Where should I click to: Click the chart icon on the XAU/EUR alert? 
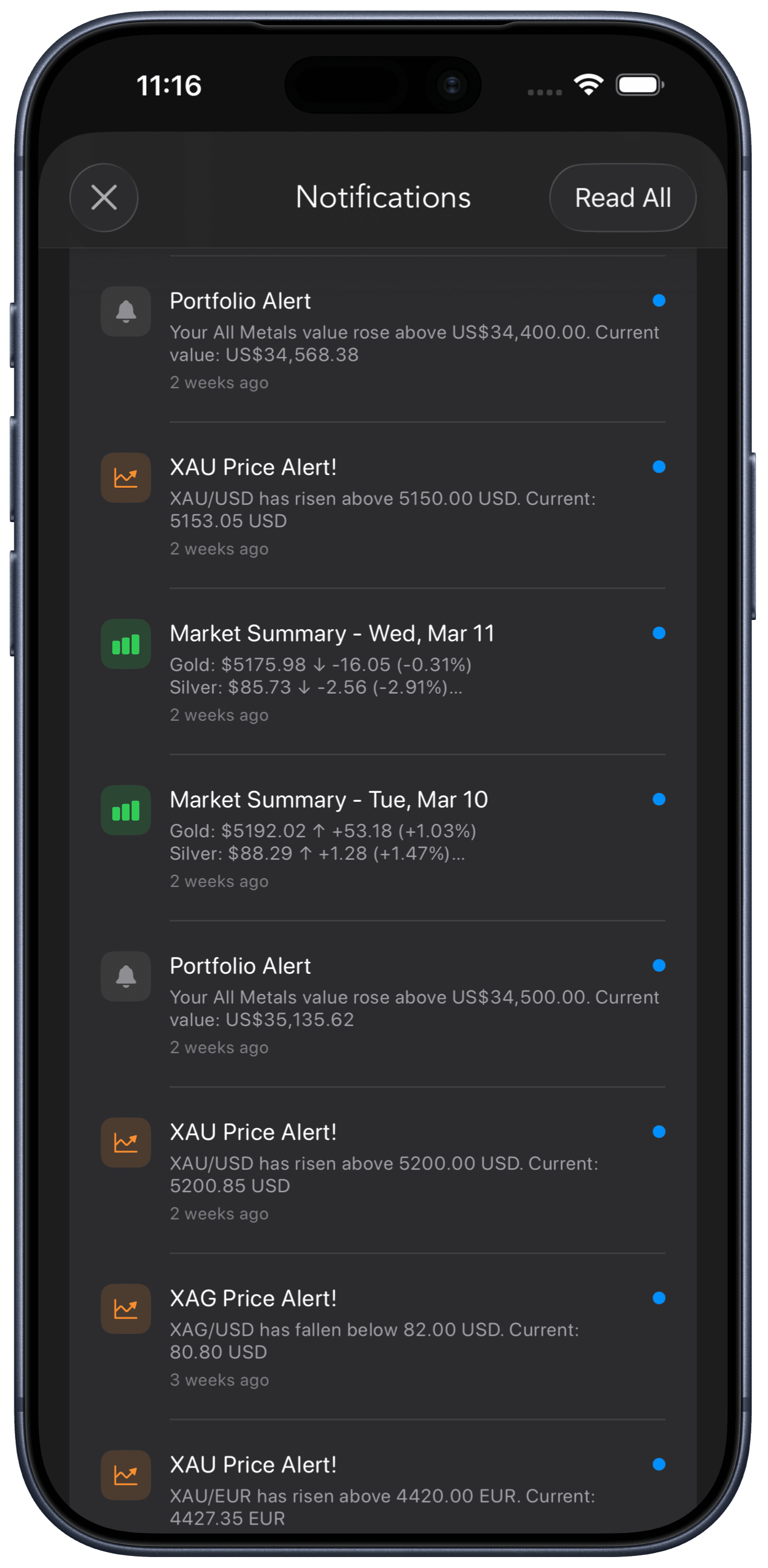click(125, 1475)
